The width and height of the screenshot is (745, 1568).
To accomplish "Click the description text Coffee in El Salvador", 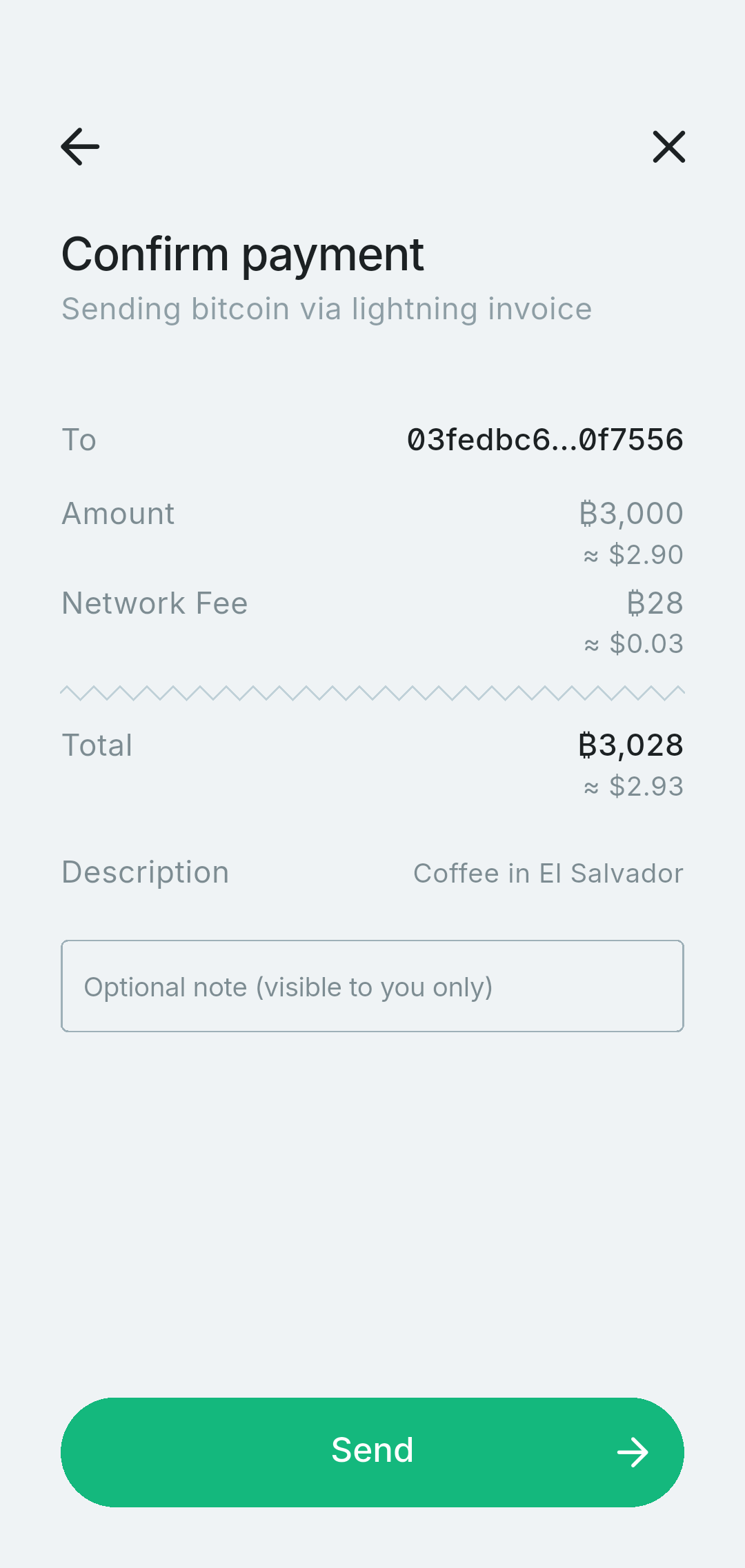I will (x=548, y=873).
